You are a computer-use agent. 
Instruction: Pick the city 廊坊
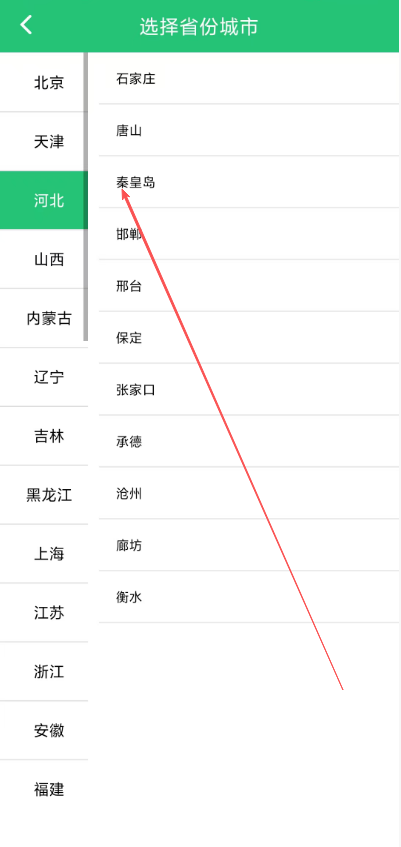point(249,545)
